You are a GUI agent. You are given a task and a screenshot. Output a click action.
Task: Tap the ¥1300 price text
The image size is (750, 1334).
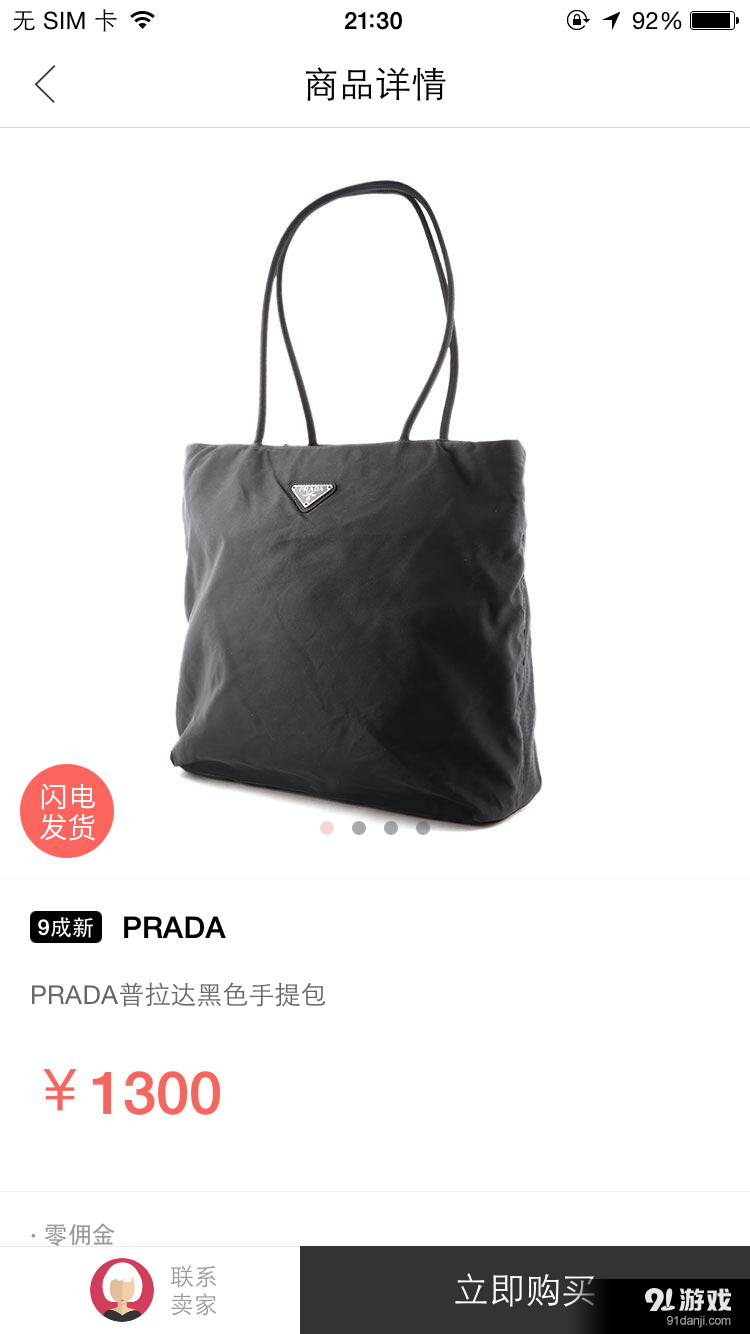pos(131,1090)
